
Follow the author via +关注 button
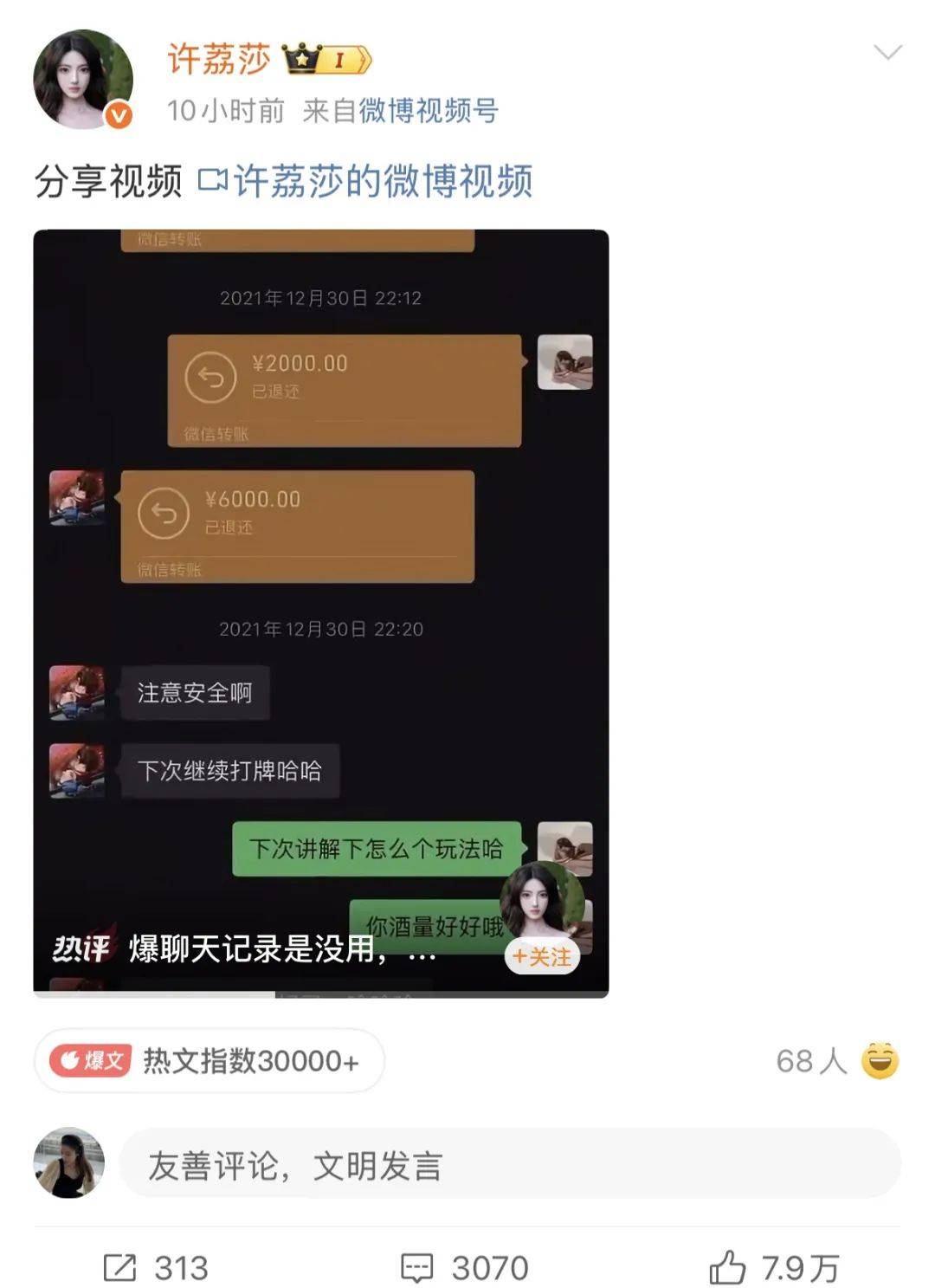point(541,957)
